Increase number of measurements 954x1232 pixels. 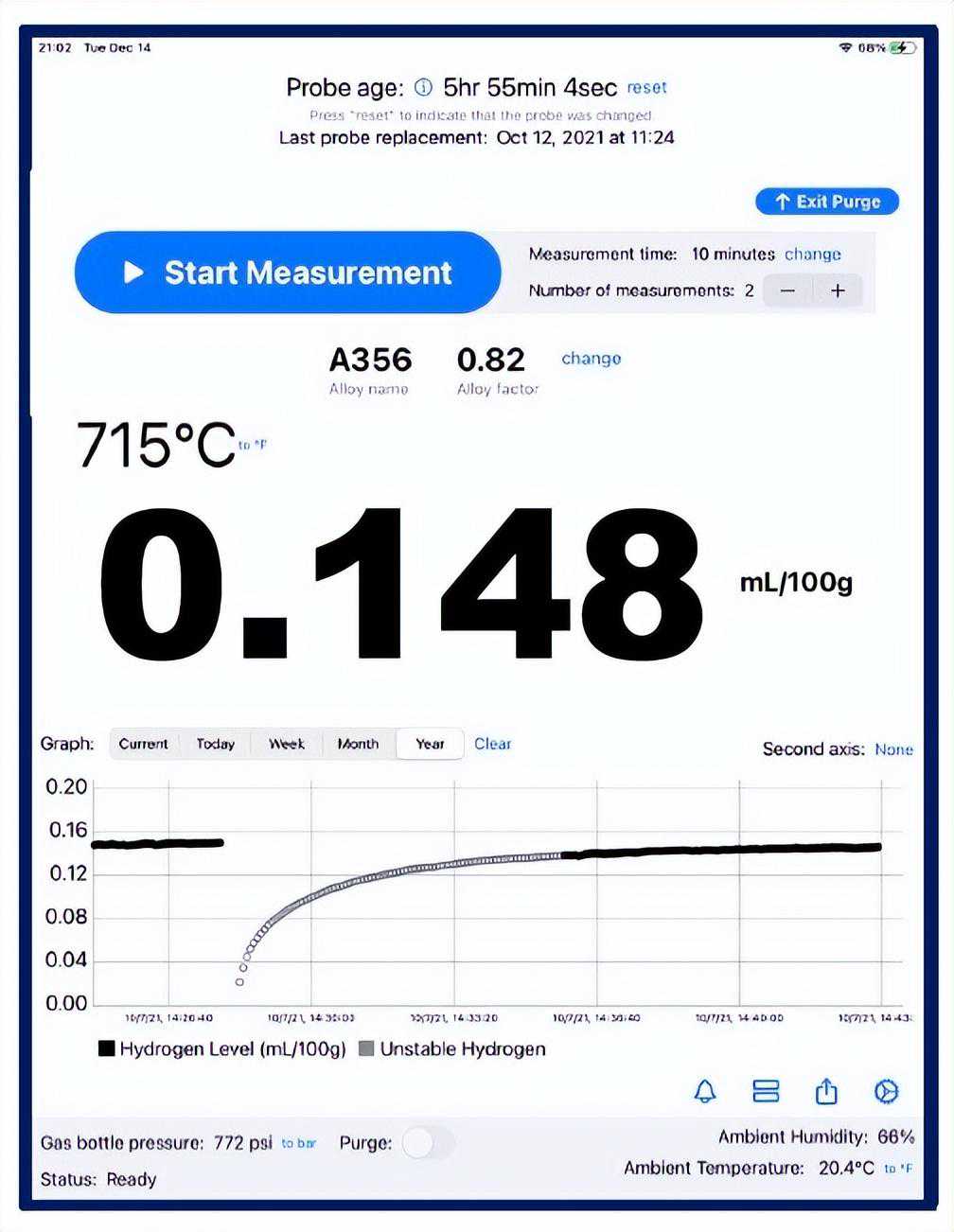click(838, 290)
